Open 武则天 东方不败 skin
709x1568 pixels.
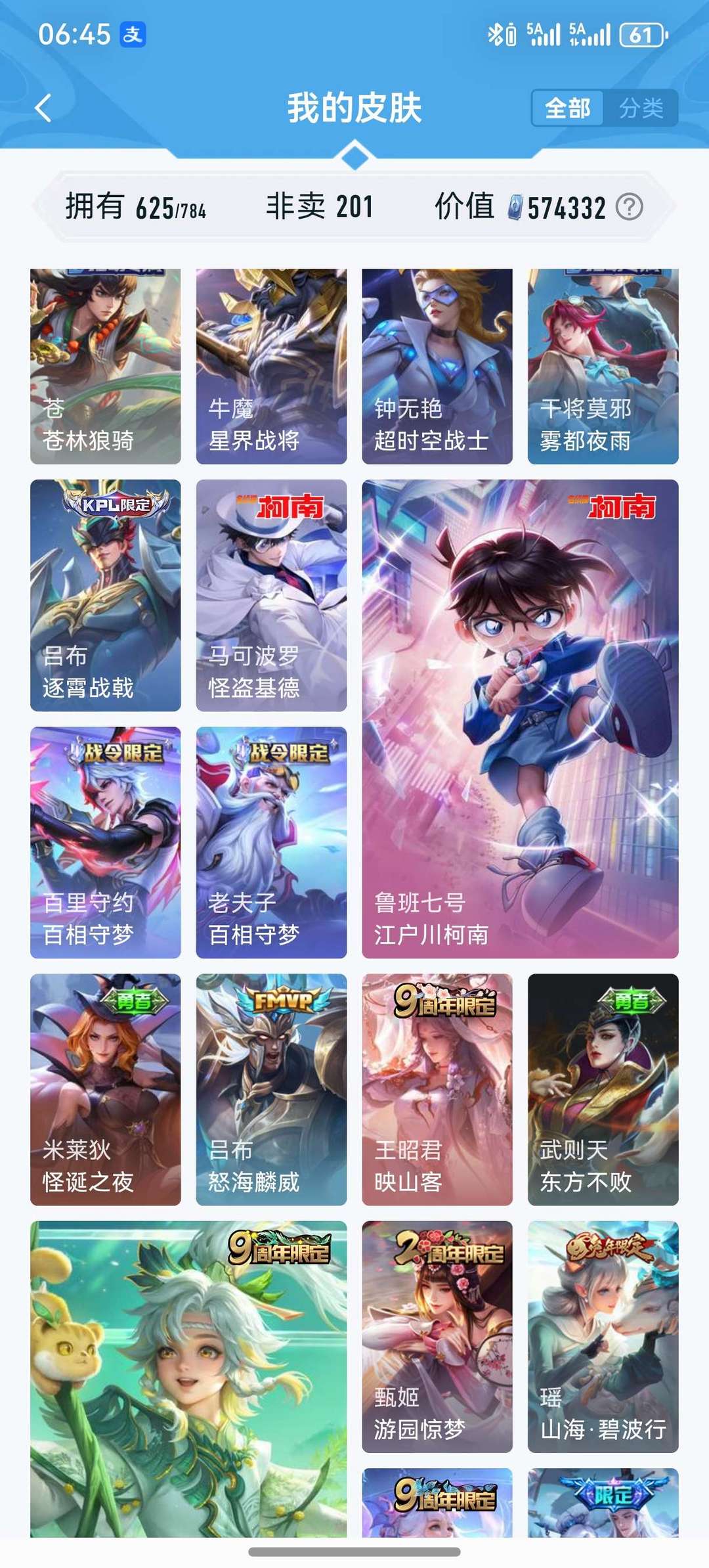tap(603, 1089)
